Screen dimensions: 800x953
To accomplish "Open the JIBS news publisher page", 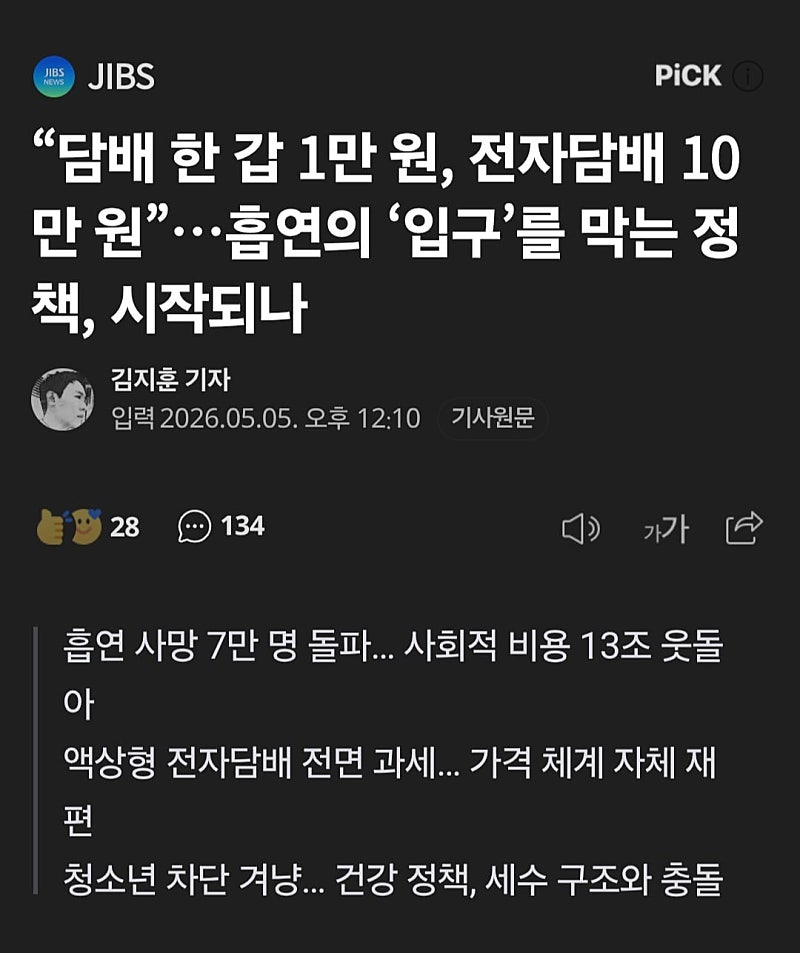I will [94, 77].
